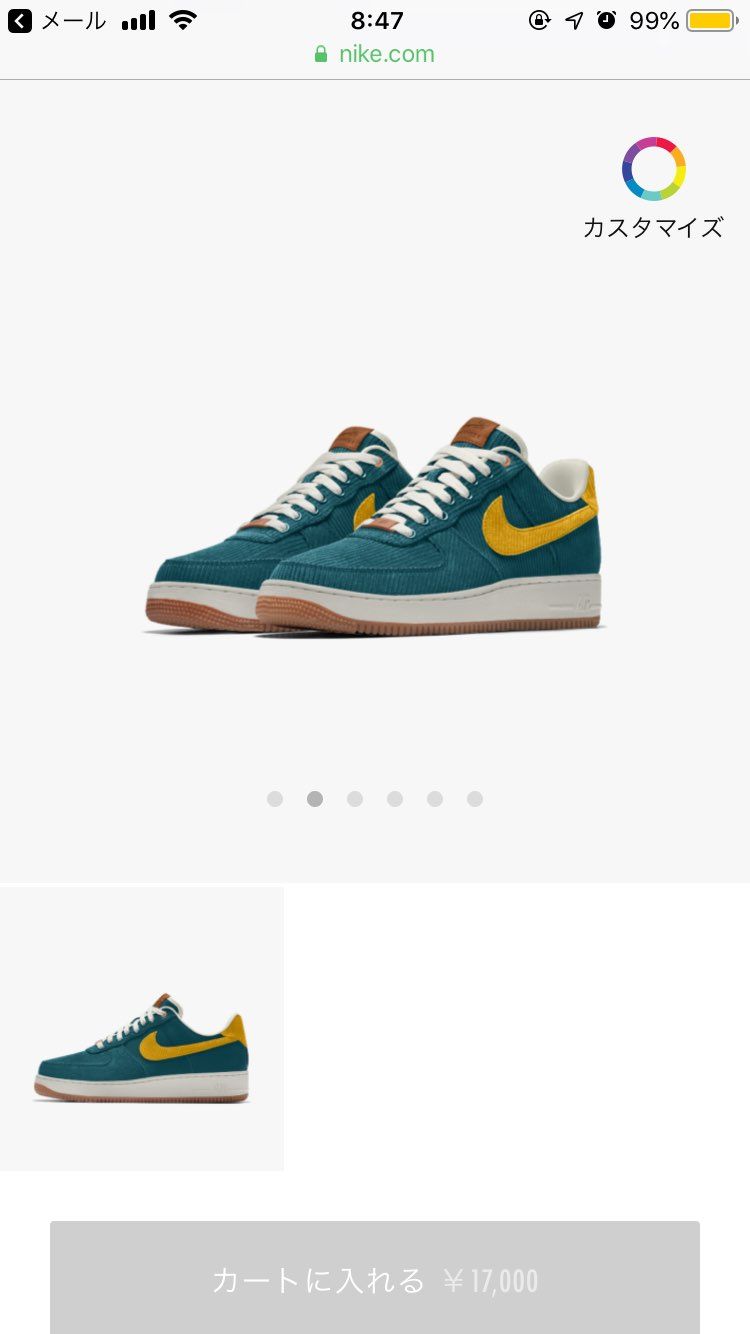
Task: Add to cart with カートに入れる button
Action: 375,1278
